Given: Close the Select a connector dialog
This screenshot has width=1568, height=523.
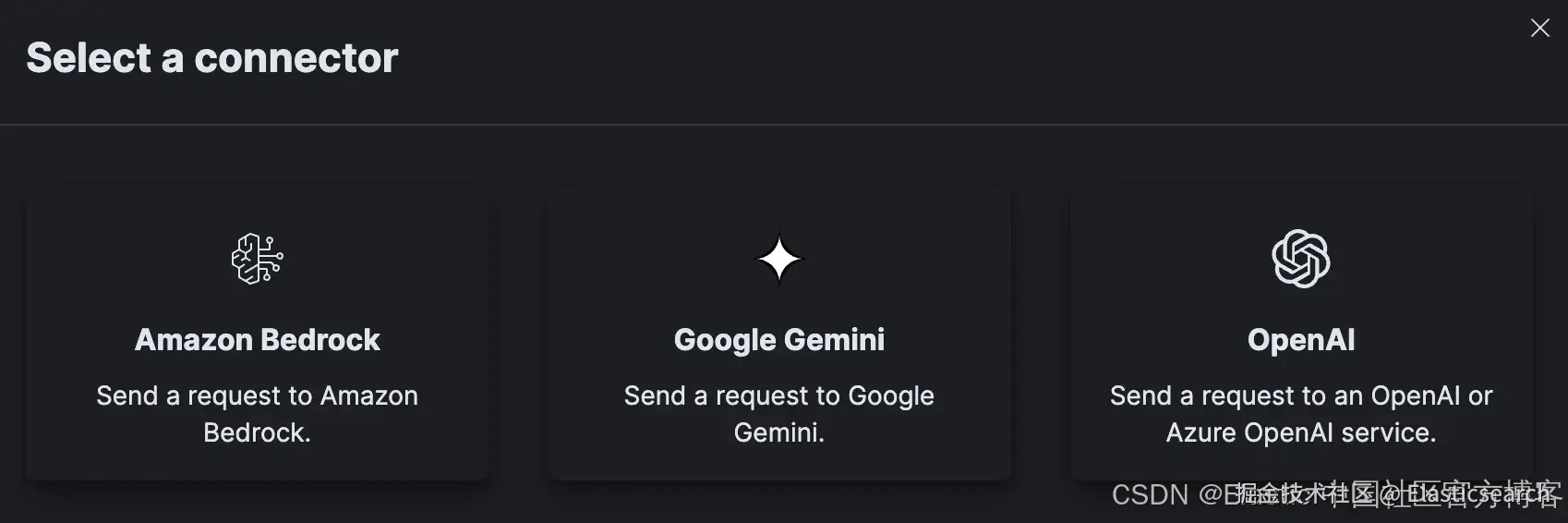Looking at the screenshot, I should [1539, 29].
